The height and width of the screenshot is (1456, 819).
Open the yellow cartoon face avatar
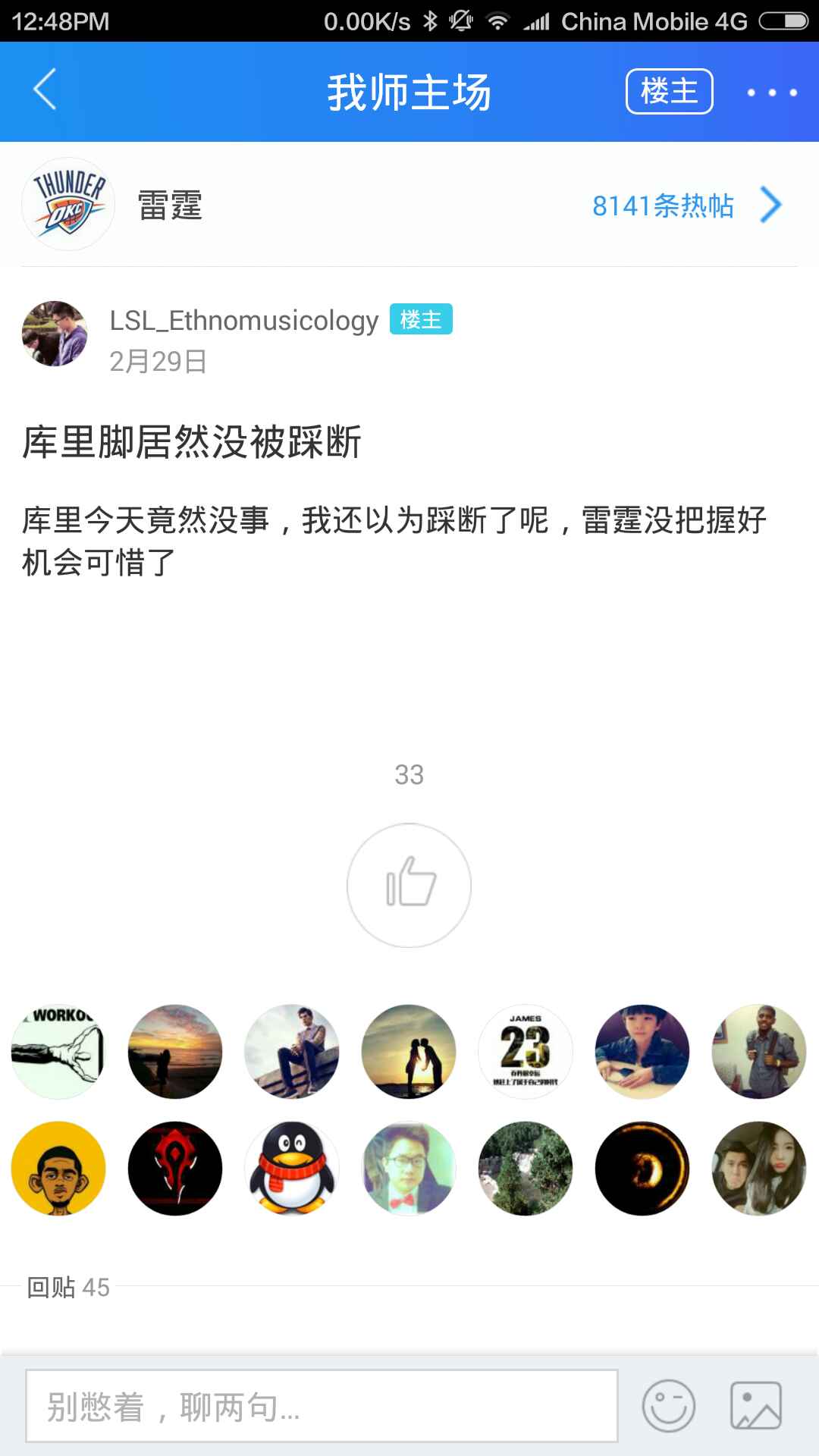[58, 1169]
